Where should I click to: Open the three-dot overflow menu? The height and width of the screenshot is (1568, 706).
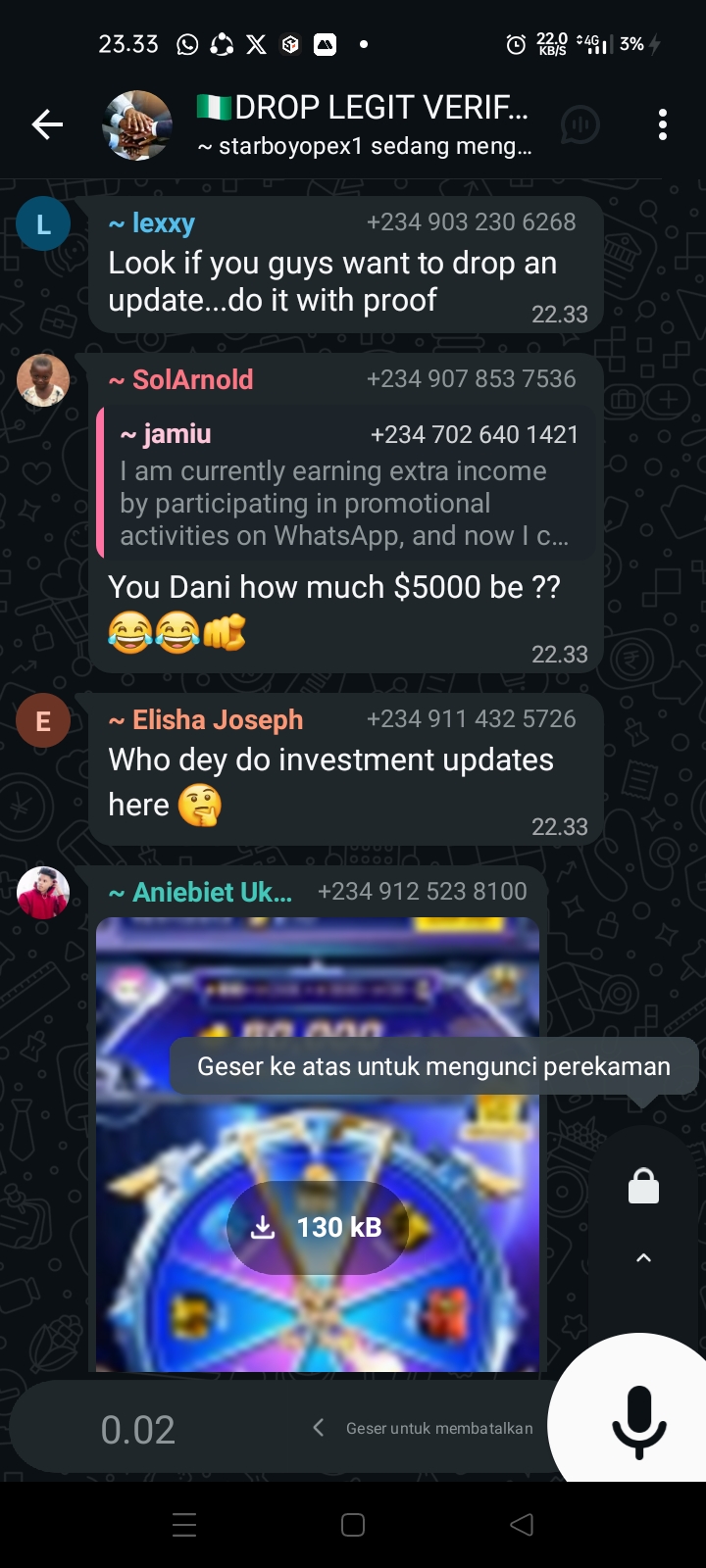pyautogui.click(x=663, y=124)
